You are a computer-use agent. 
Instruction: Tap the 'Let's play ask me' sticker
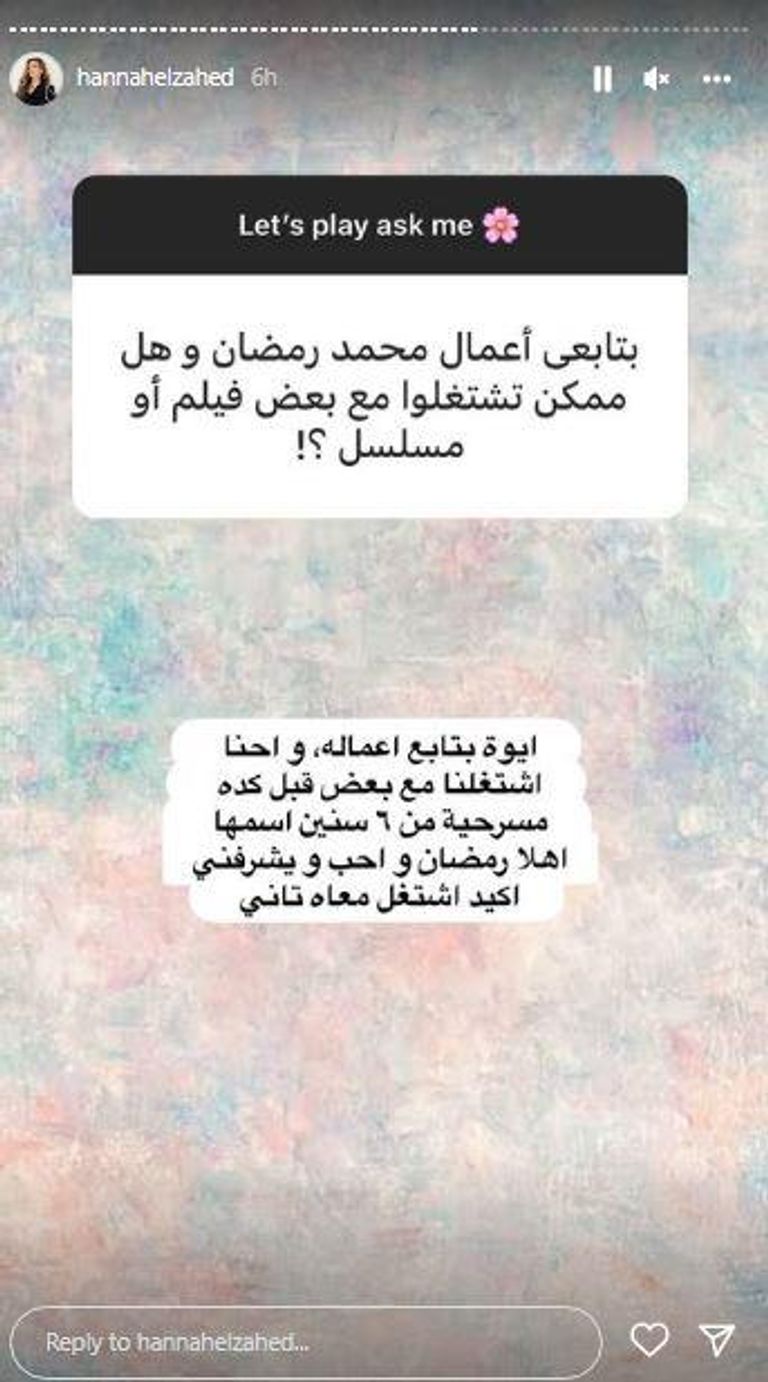(x=383, y=226)
